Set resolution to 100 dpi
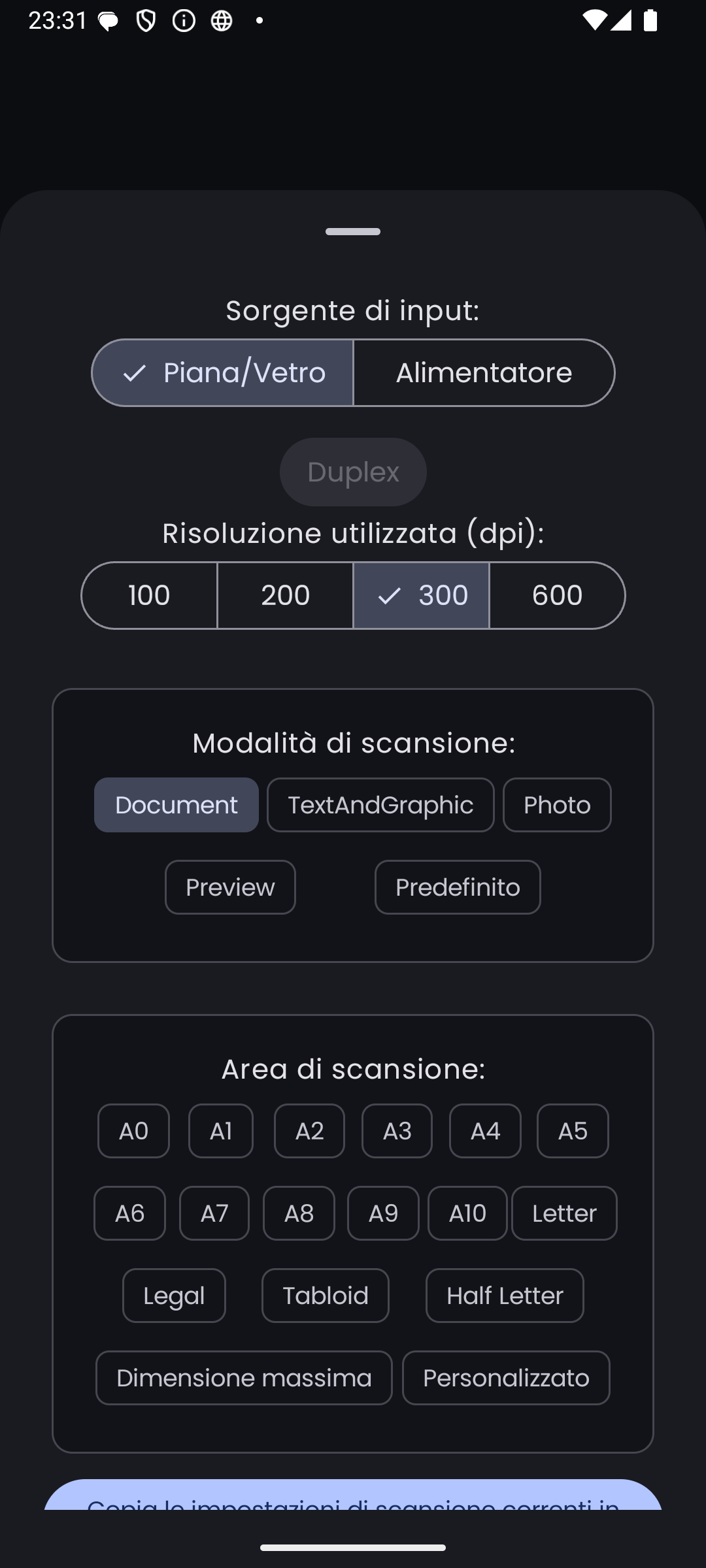 point(149,595)
